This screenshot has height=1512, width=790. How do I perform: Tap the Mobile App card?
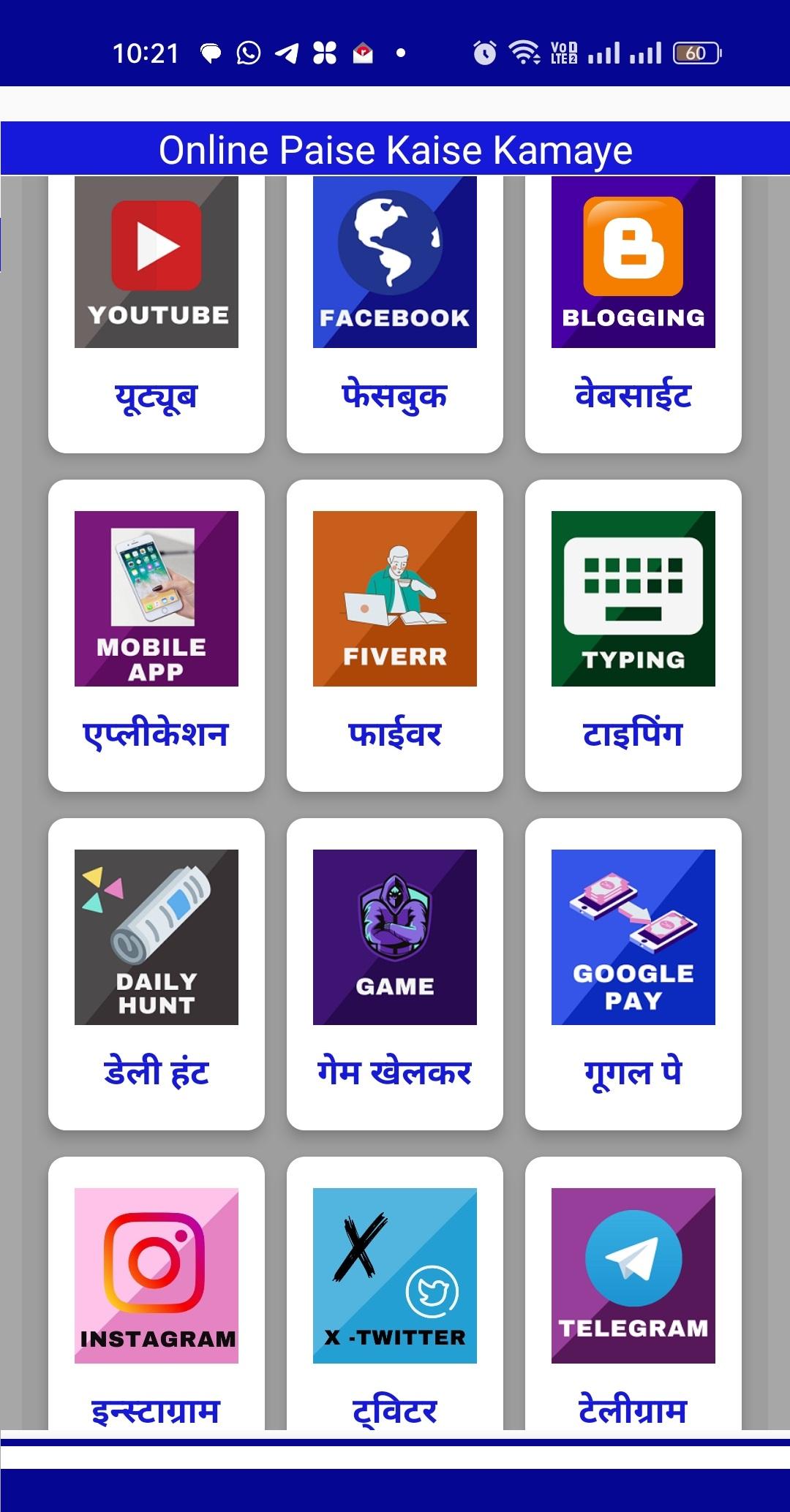point(157,635)
